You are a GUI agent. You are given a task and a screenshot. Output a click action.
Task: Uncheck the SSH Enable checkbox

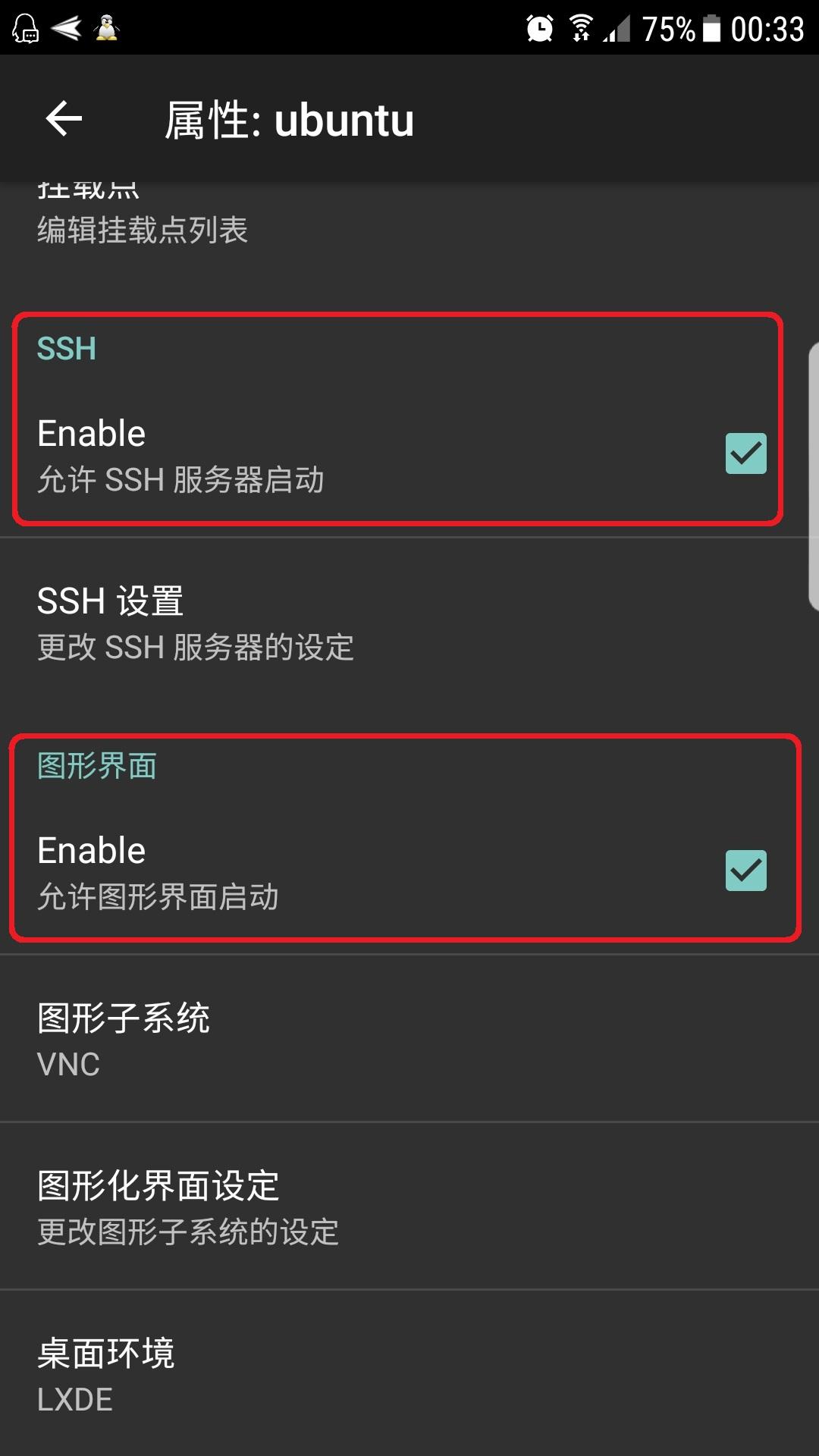pos(745,453)
